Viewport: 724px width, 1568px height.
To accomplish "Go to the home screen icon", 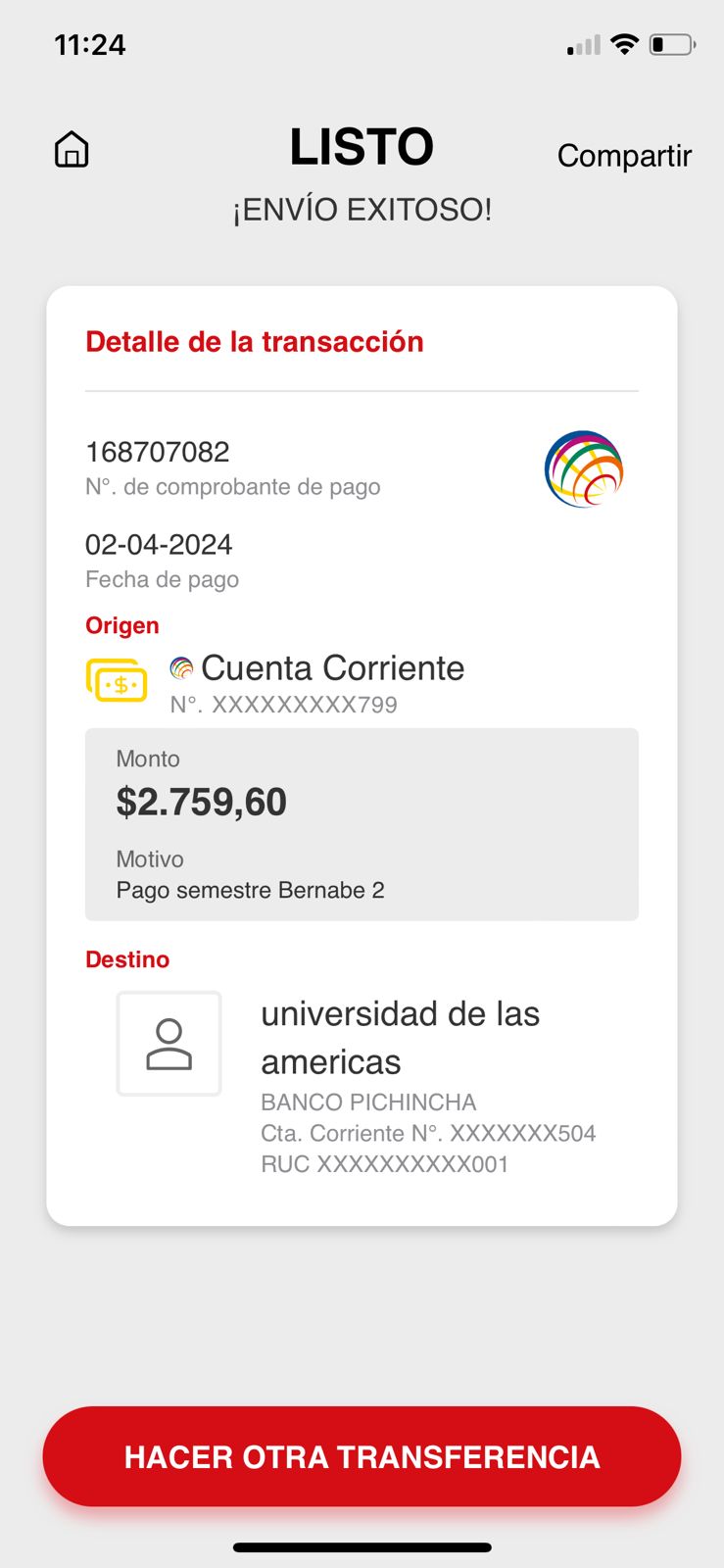I will [x=72, y=150].
